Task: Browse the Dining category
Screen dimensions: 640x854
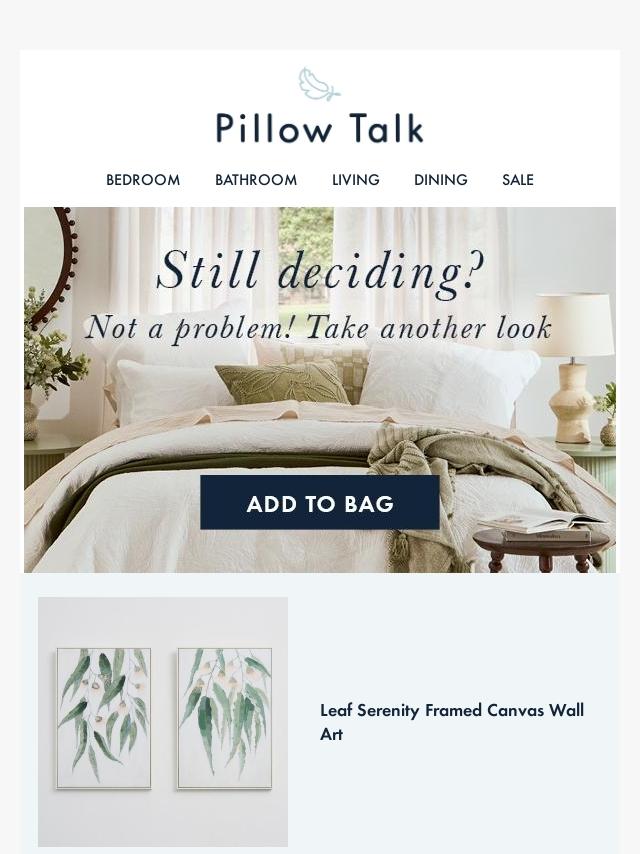Action: coord(441,180)
